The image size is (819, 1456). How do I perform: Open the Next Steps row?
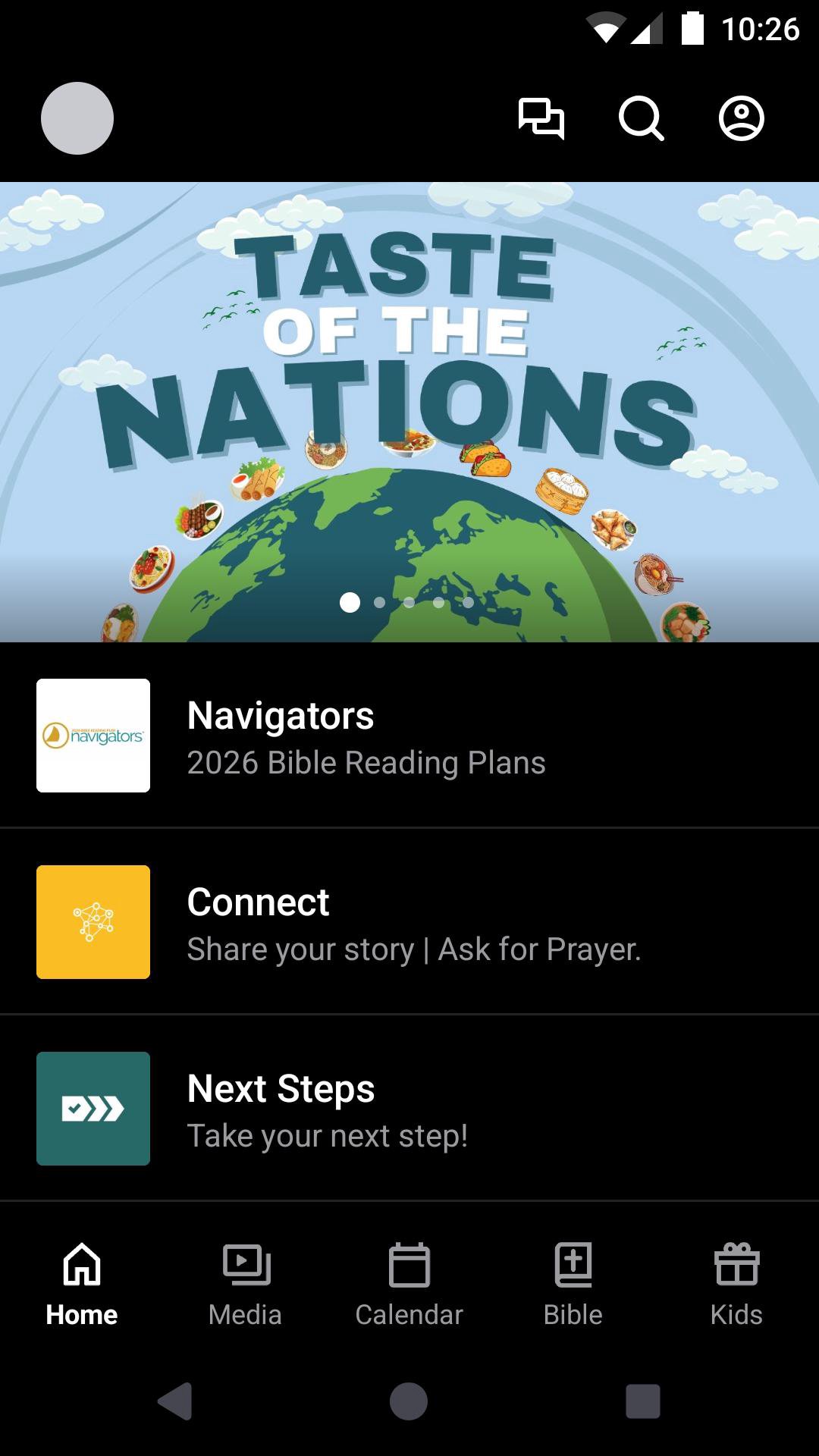pyautogui.click(x=409, y=1109)
